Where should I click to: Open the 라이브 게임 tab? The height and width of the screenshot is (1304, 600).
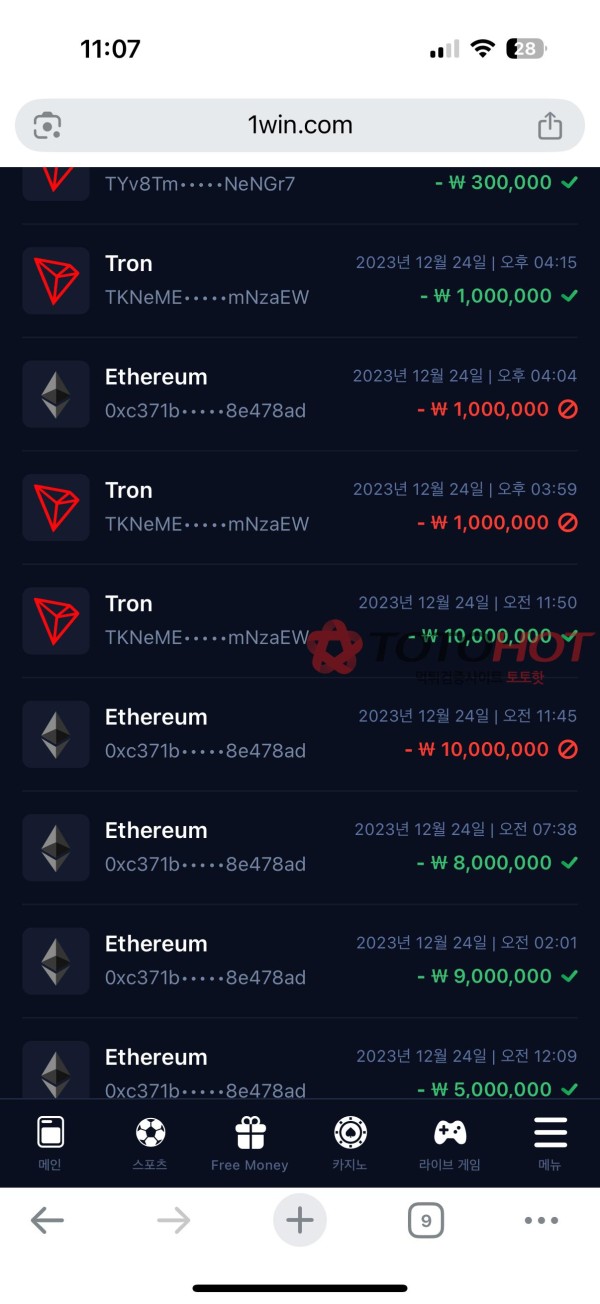coord(450,1143)
